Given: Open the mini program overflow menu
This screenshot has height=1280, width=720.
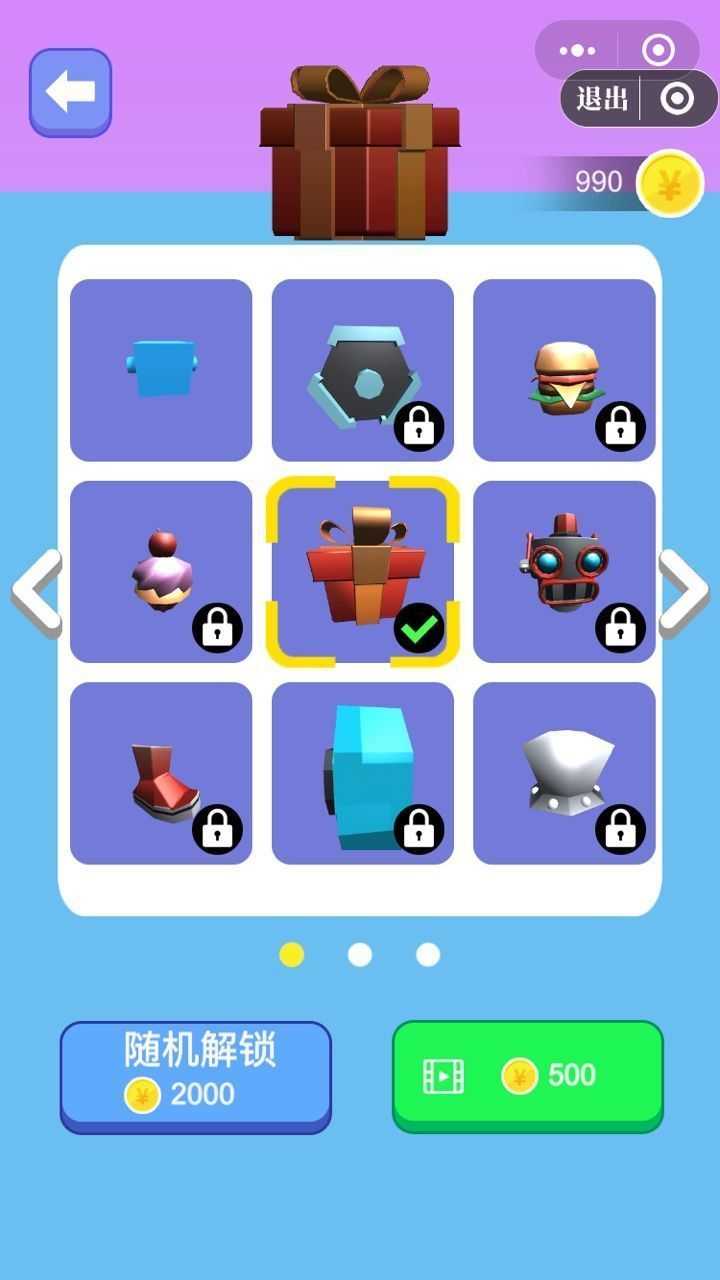Looking at the screenshot, I should point(578,50).
